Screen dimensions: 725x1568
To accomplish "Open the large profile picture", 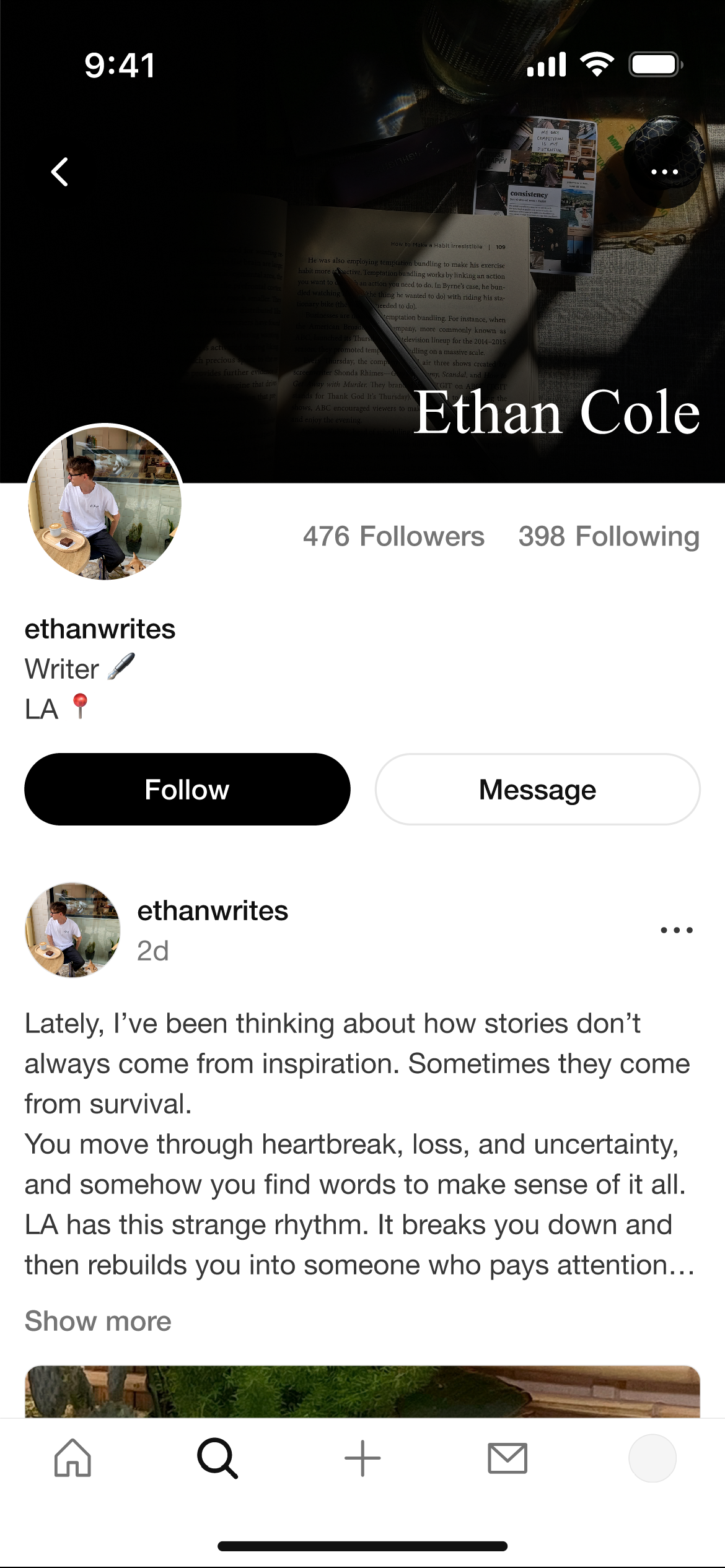I will tap(105, 502).
